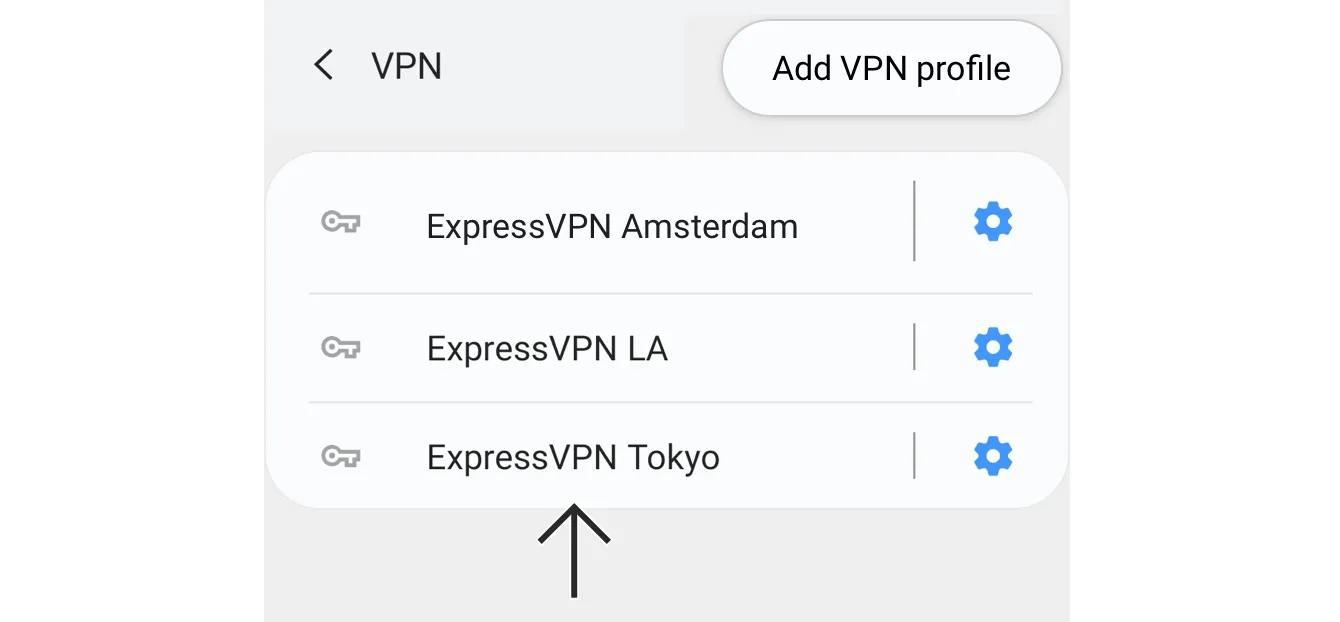Image resolution: width=1340 pixels, height=622 pixels.
Task: Open ExpressVPN Tokyo gear settings
Action: (992, 456)
